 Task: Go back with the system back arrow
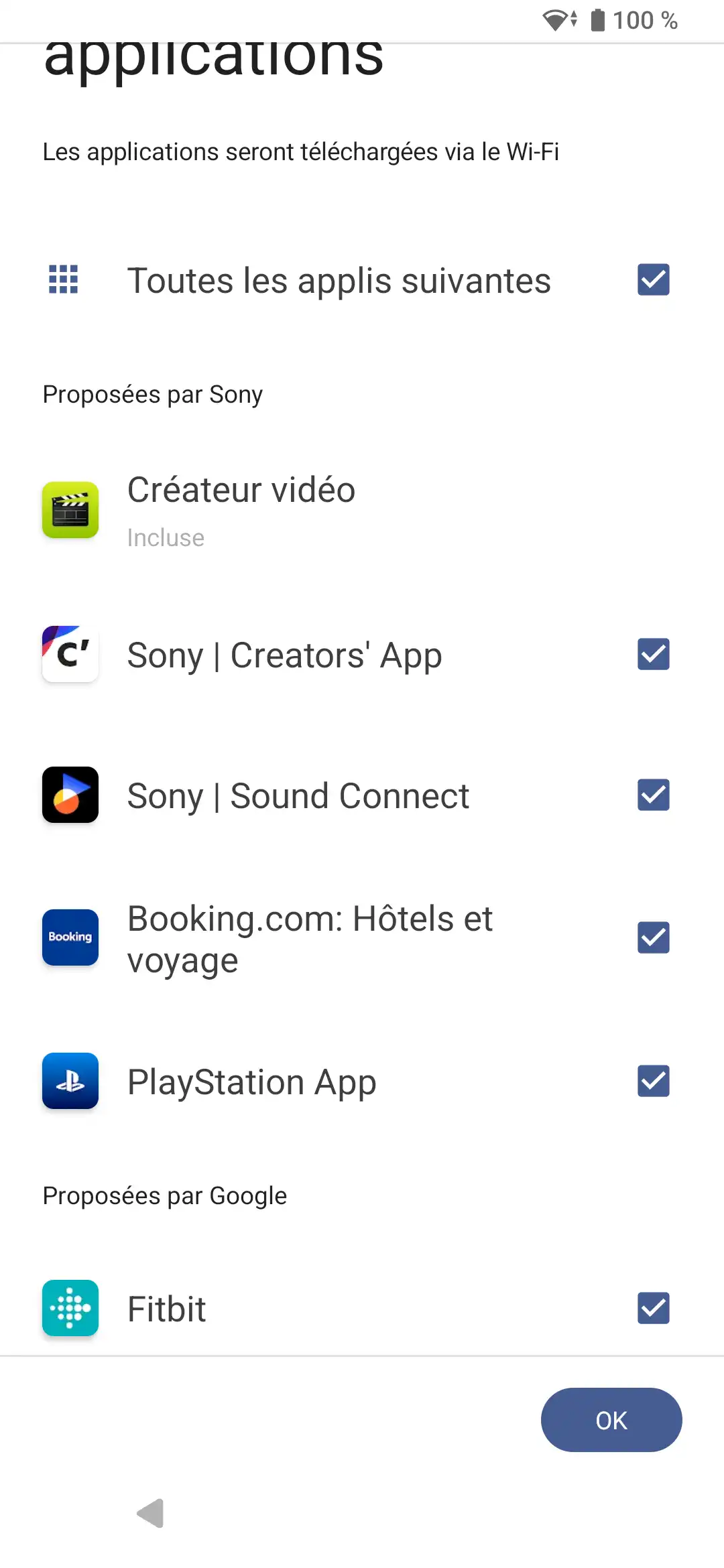(x=151, y=1513)
